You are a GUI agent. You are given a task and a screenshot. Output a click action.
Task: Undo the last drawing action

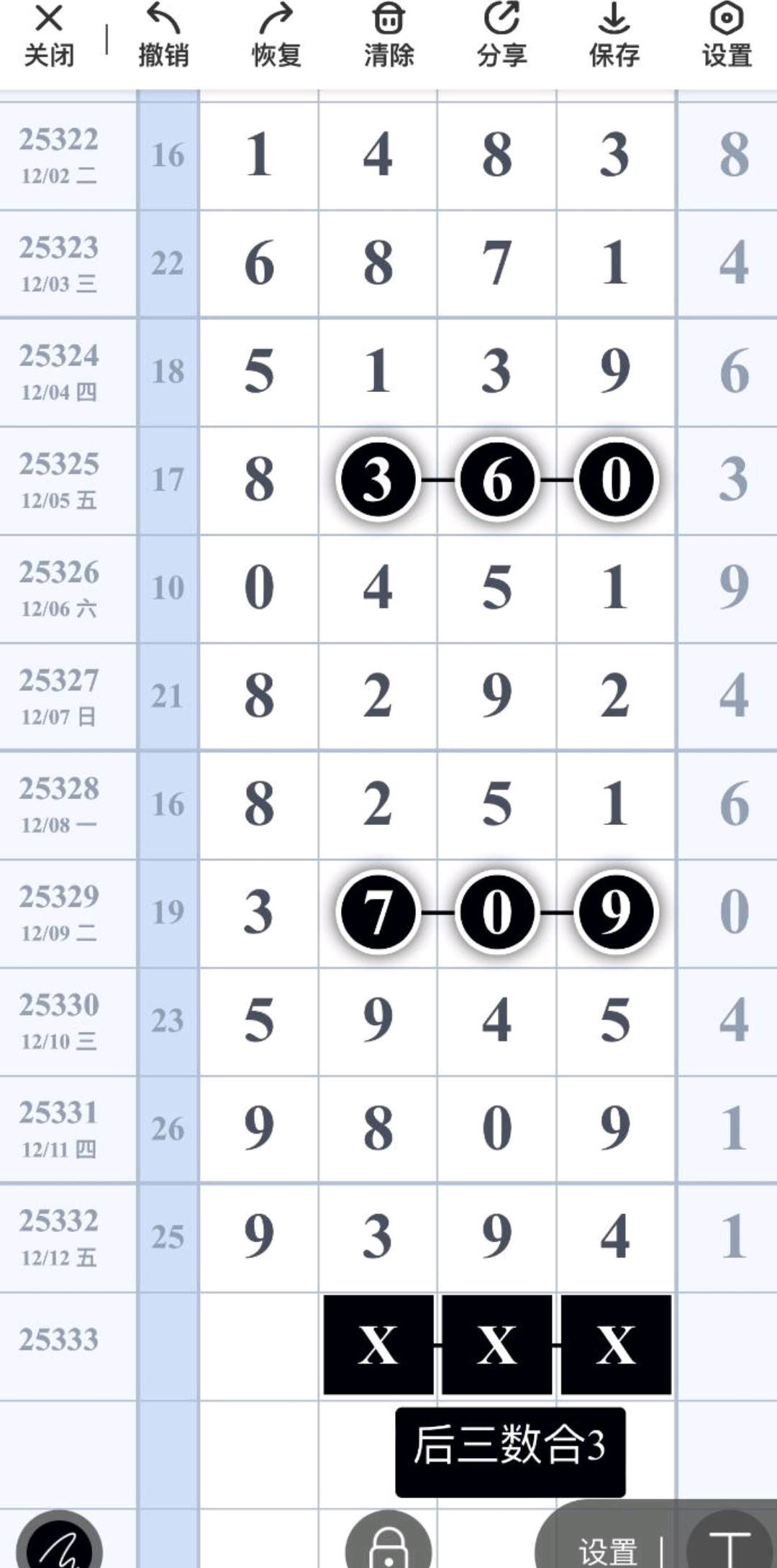tap(163, 36)
